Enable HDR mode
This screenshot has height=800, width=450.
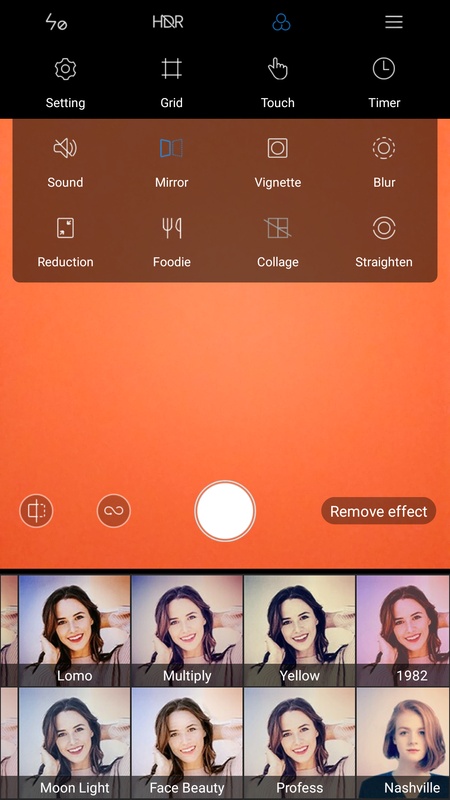coord(168,22)
